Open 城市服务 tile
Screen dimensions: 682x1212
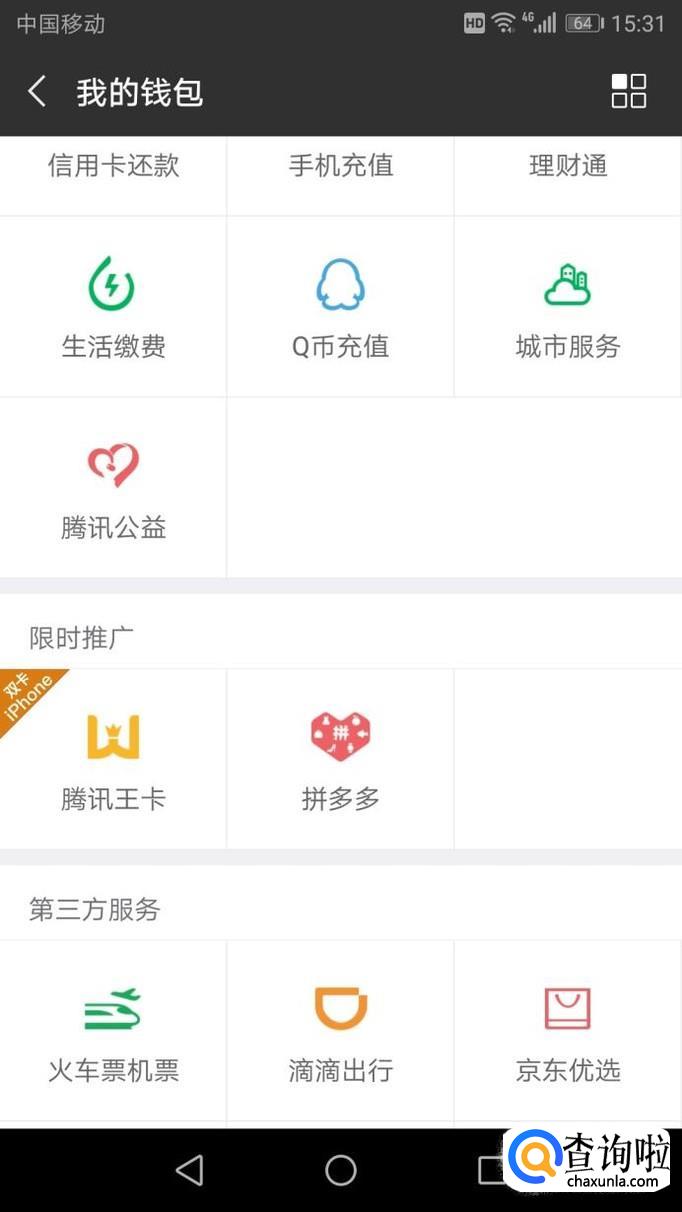pos(568,307)
